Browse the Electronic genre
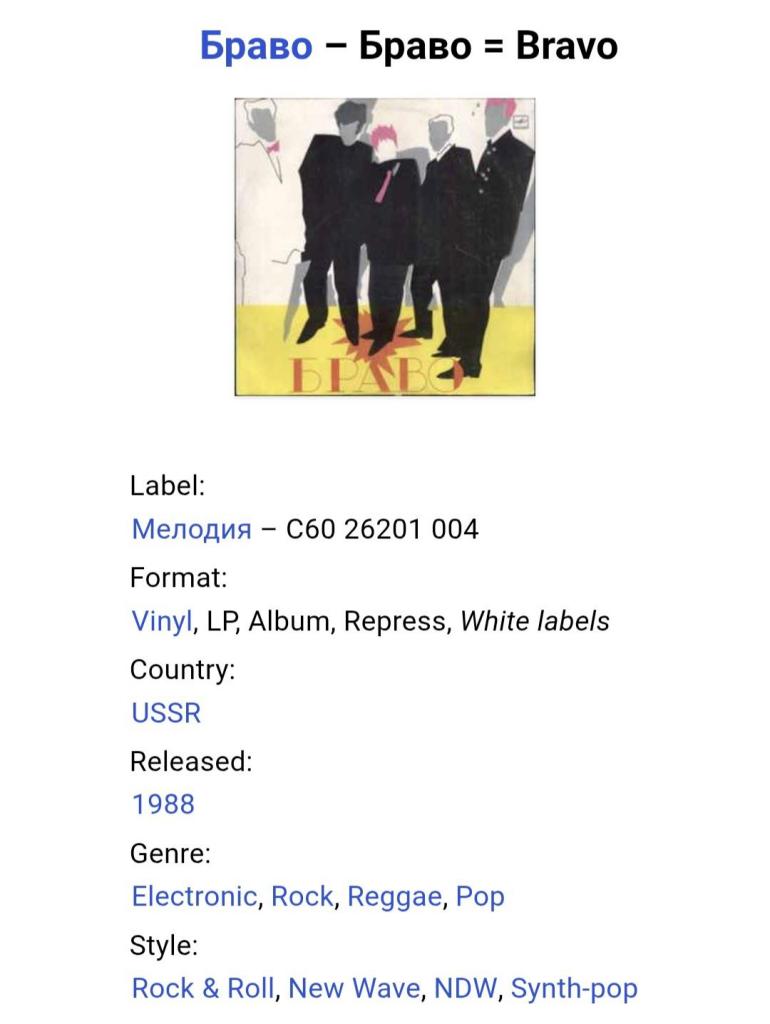Viewport: 770px width, 1024px height. (194, 896)
